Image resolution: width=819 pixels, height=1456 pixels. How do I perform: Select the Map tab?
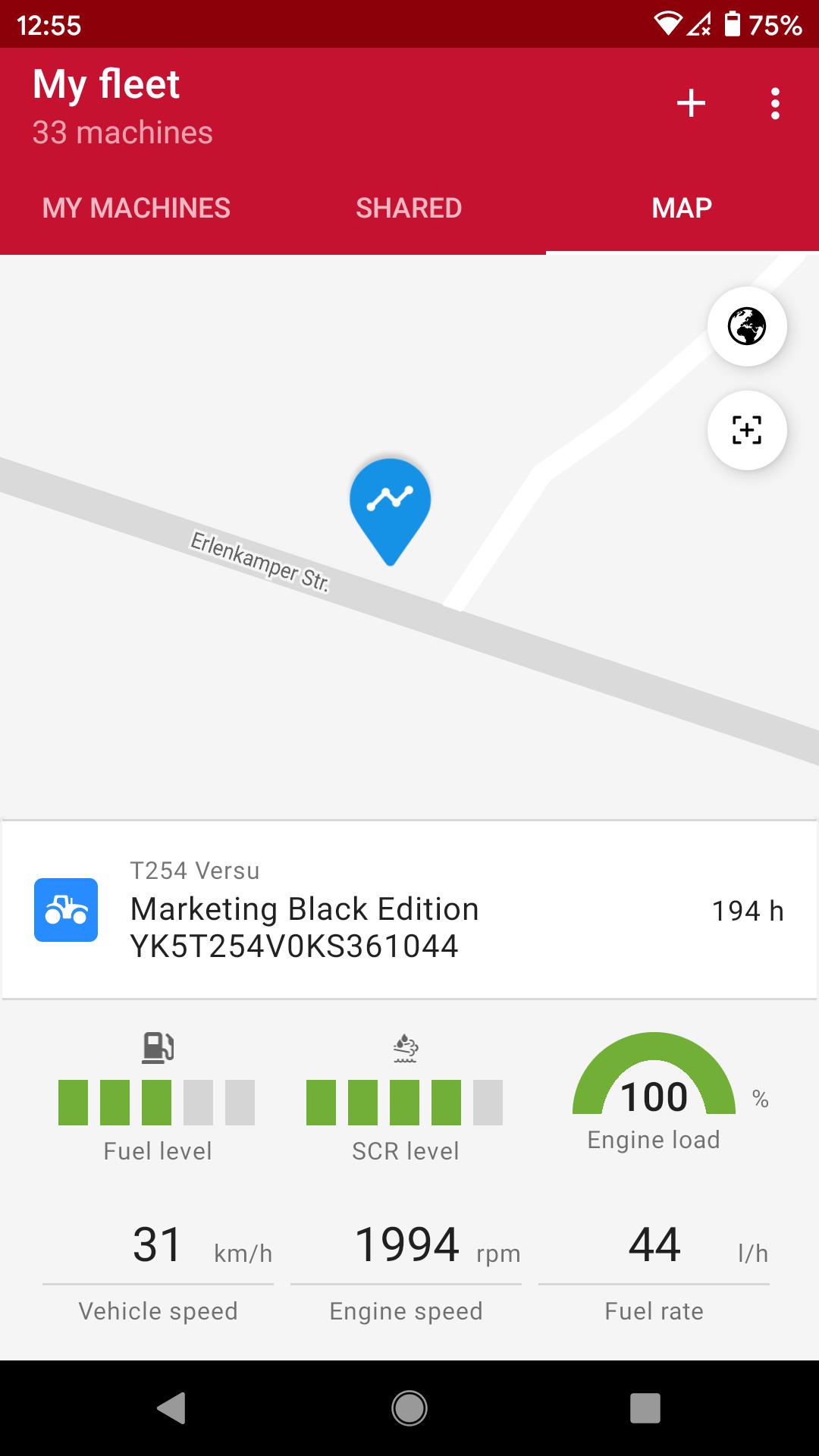click(682, 208)
